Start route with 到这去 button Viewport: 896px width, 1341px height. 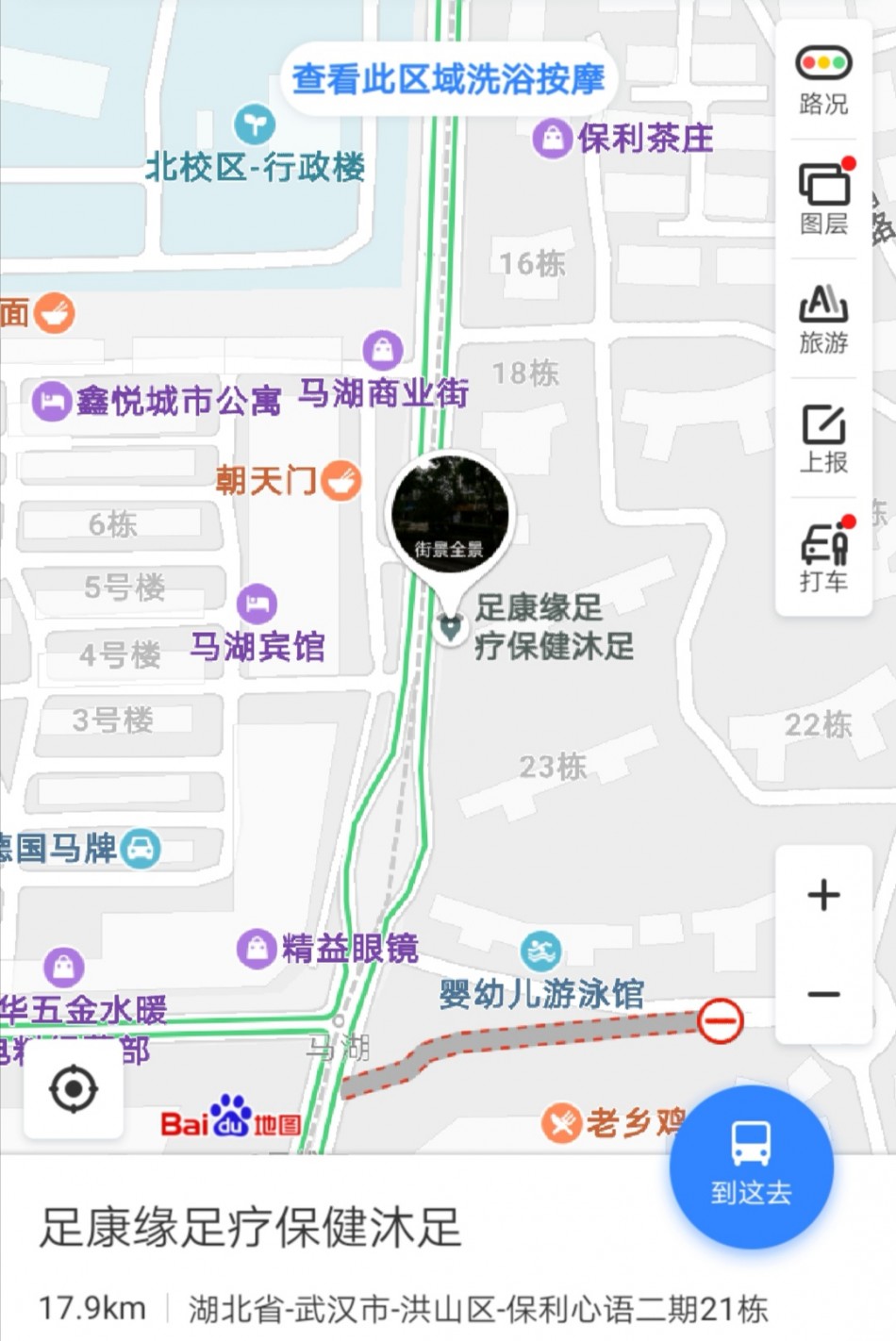coord(751,1166)
